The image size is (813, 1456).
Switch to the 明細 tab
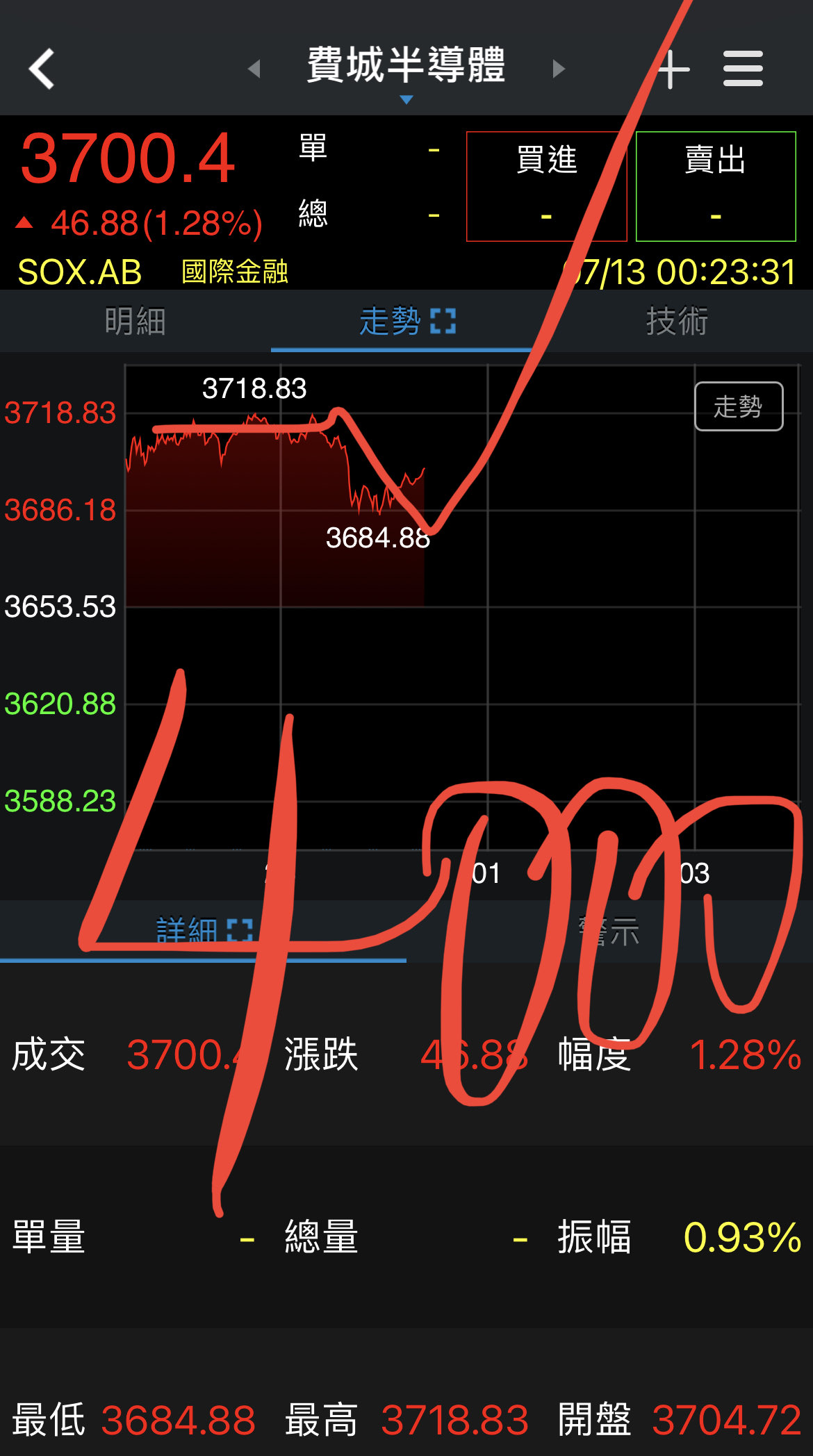click(x=135, y=322)
